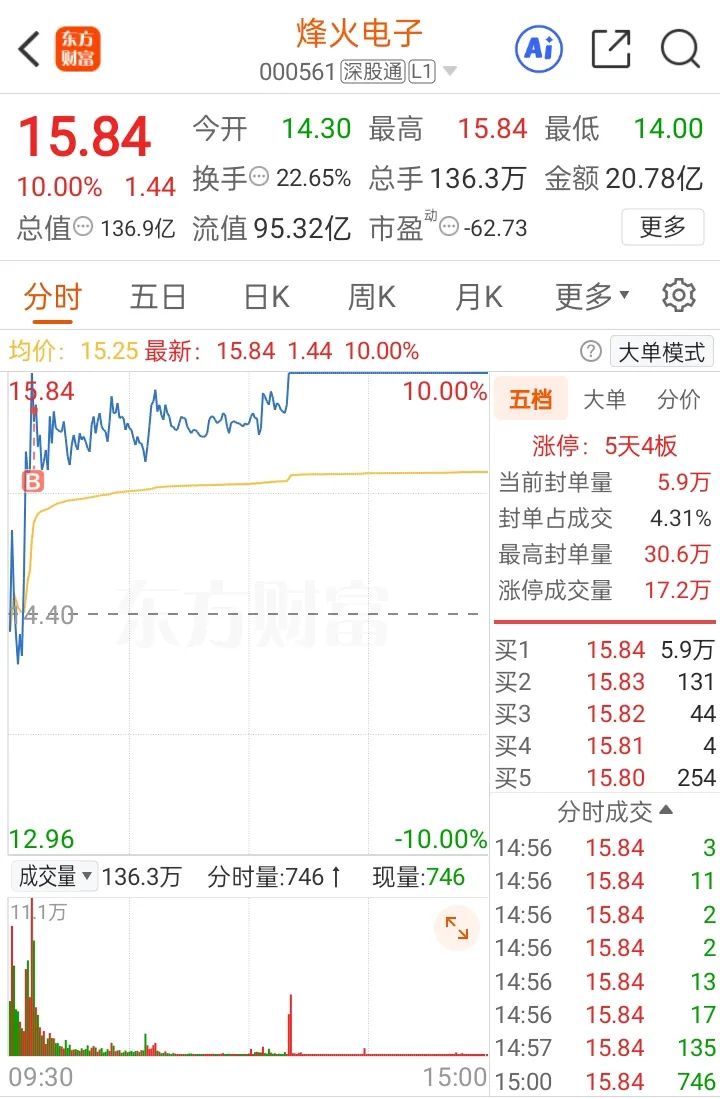Switch to the 日K tab
The image size is (720, 1099).
pyautogui.click(x=265, y=295)
